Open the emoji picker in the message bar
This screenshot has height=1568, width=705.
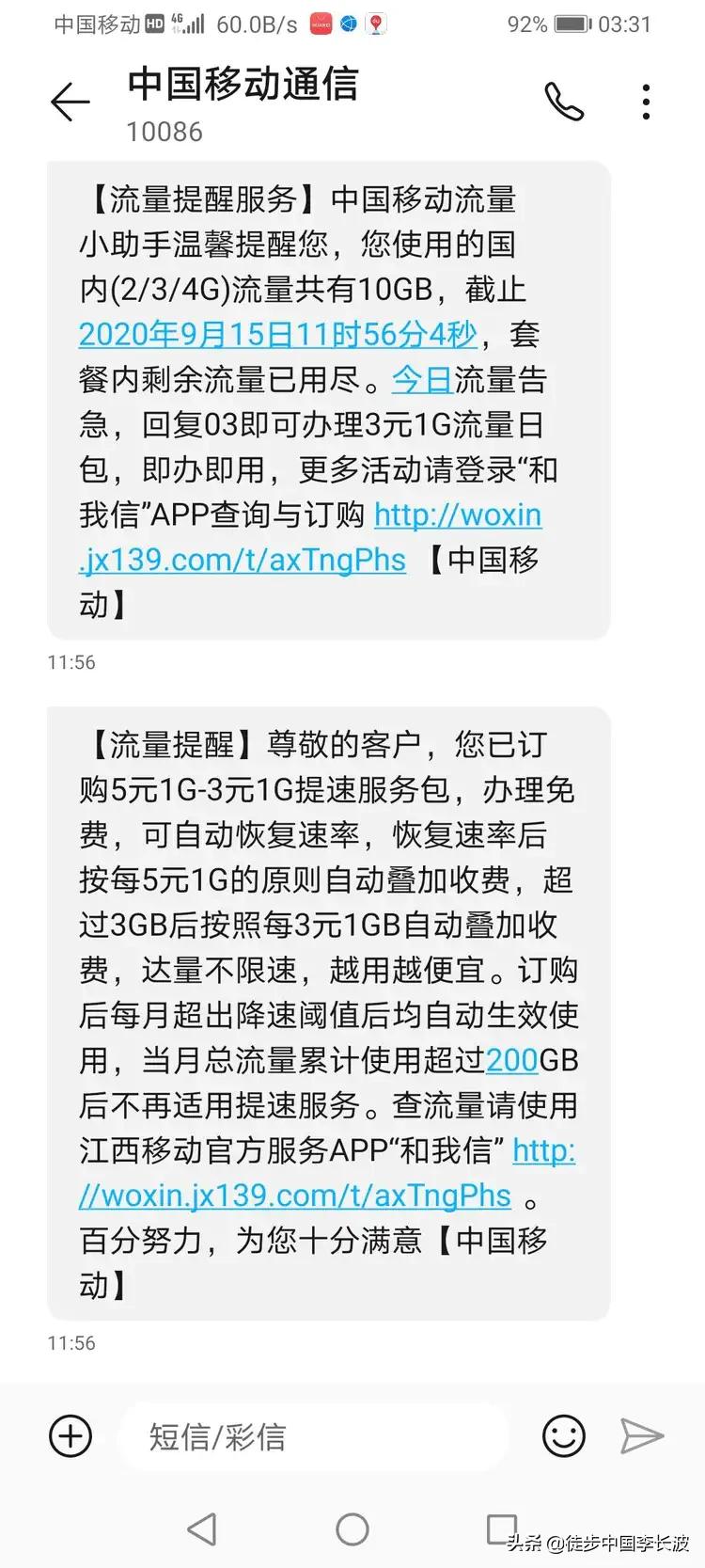[x=562, y=1436]
